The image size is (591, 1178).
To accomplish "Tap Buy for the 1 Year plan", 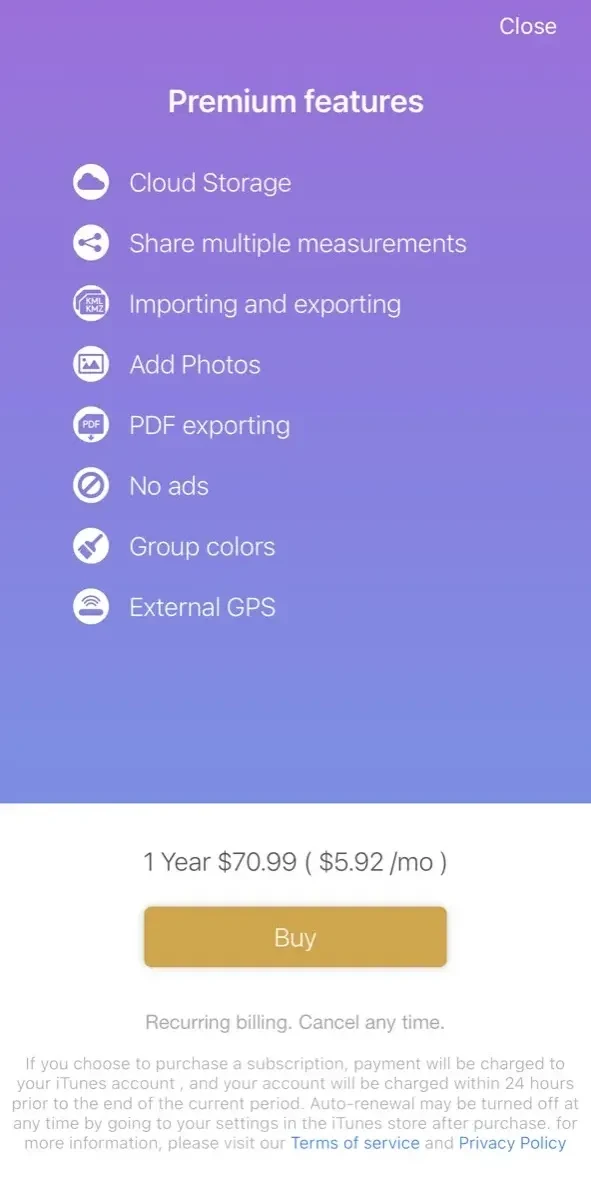I will (x=295, y=937).
